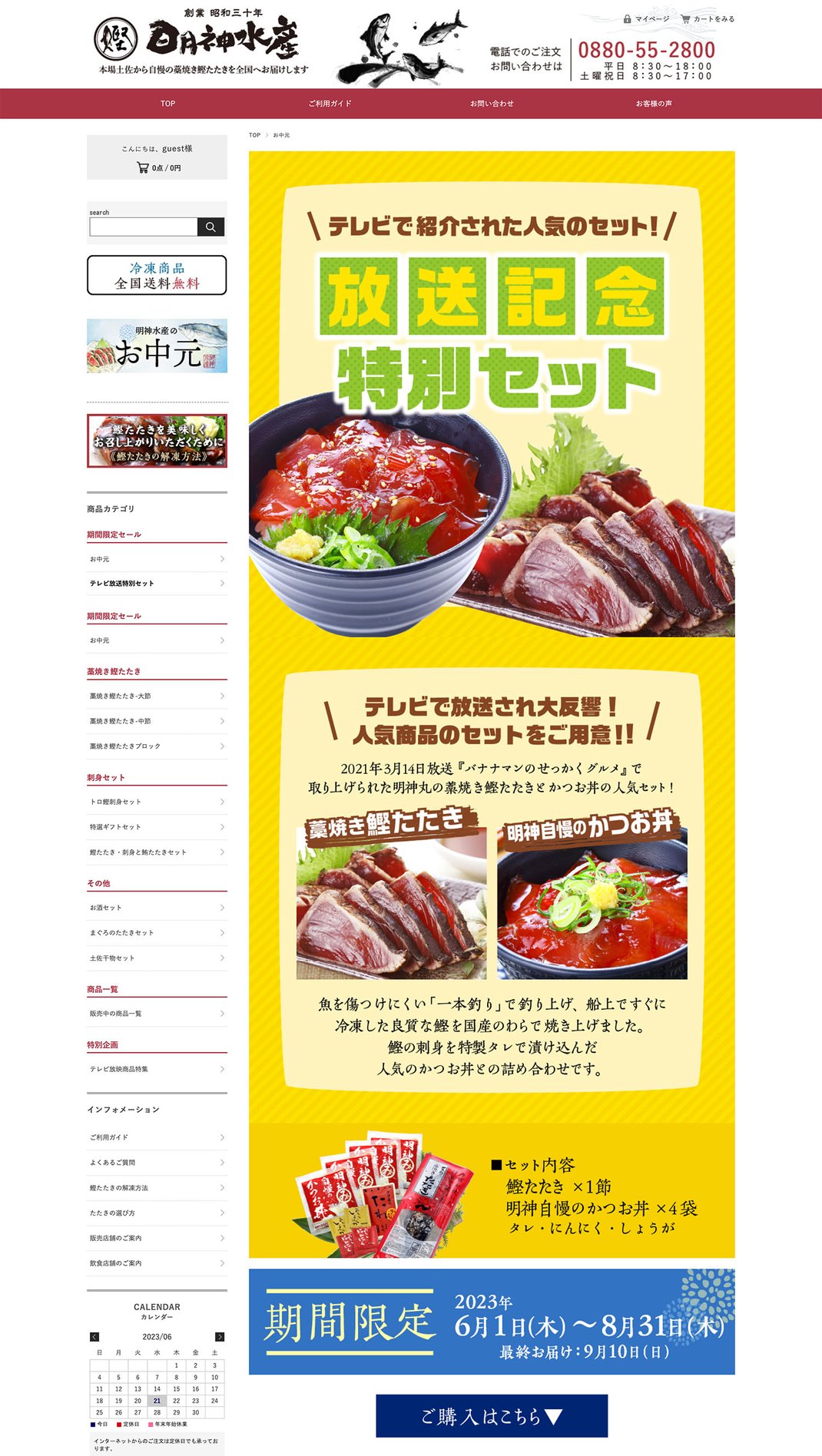Select テレビ放送特別セット category
Image resolution: width=822 pixels, height=1456 pixels.
click(x=157, y=584)
